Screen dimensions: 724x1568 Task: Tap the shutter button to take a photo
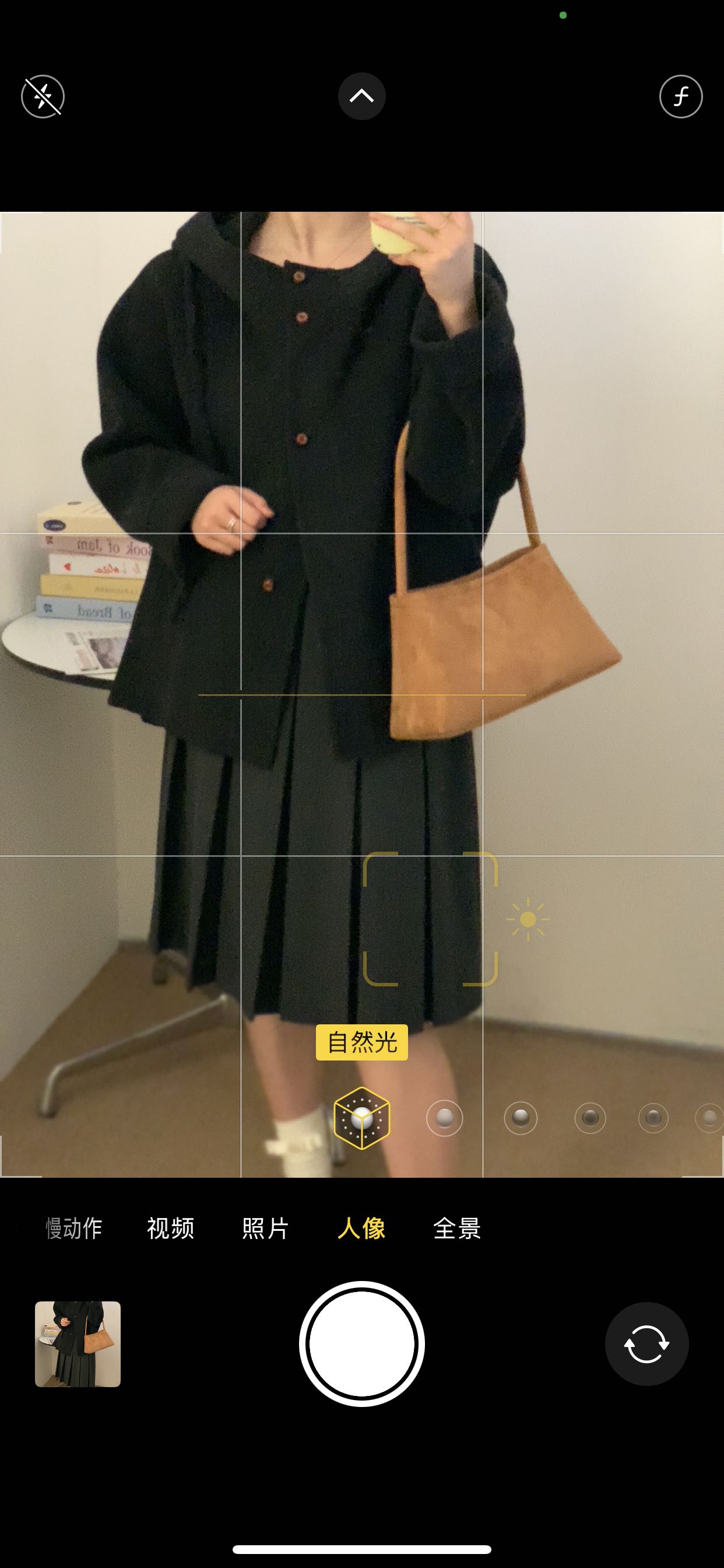[x=361, y=1343]
